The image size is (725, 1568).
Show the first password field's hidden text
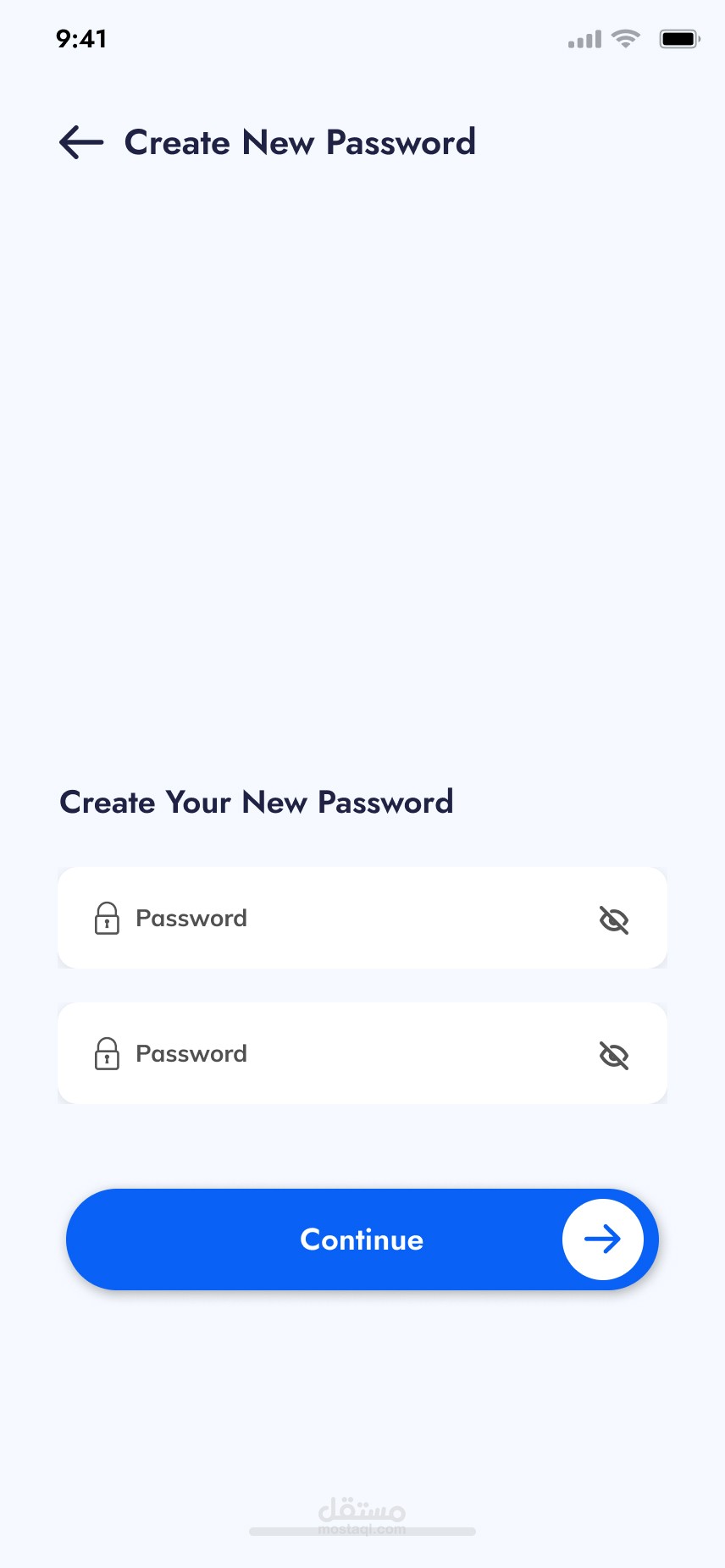pos(614,919)
